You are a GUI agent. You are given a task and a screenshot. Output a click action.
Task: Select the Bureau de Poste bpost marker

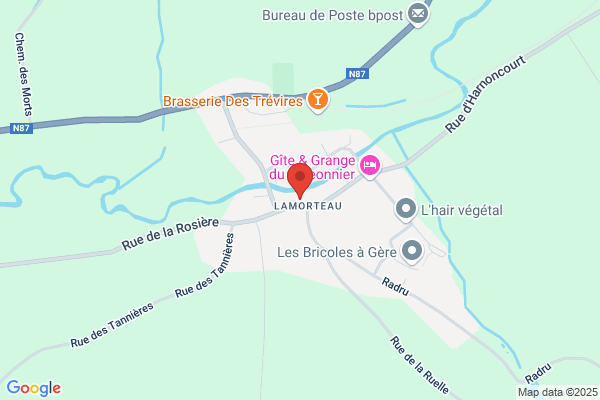pyautogui.click(x=418, y=15)
